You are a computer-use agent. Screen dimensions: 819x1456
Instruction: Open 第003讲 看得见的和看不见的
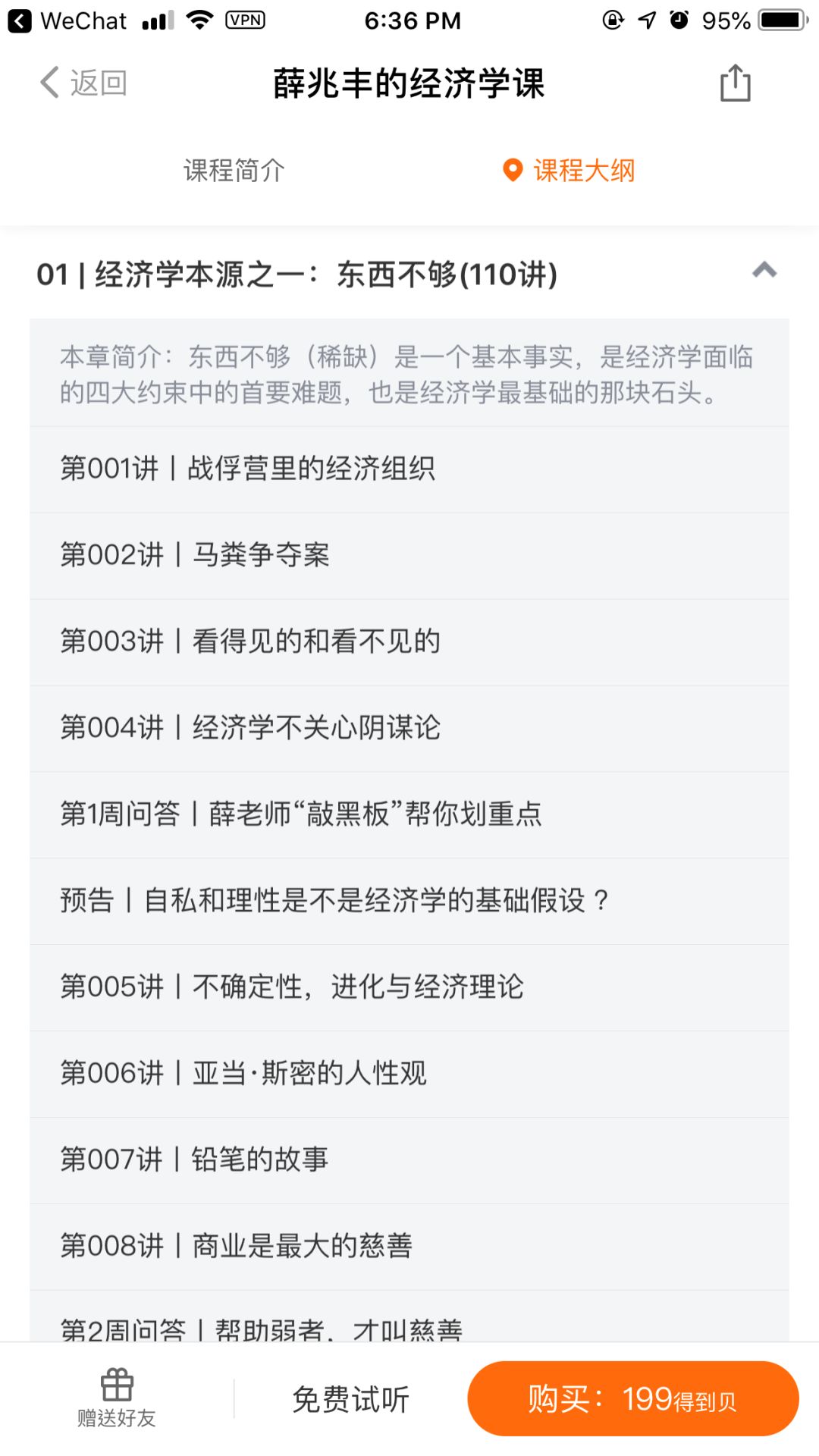tap(409, 642)
